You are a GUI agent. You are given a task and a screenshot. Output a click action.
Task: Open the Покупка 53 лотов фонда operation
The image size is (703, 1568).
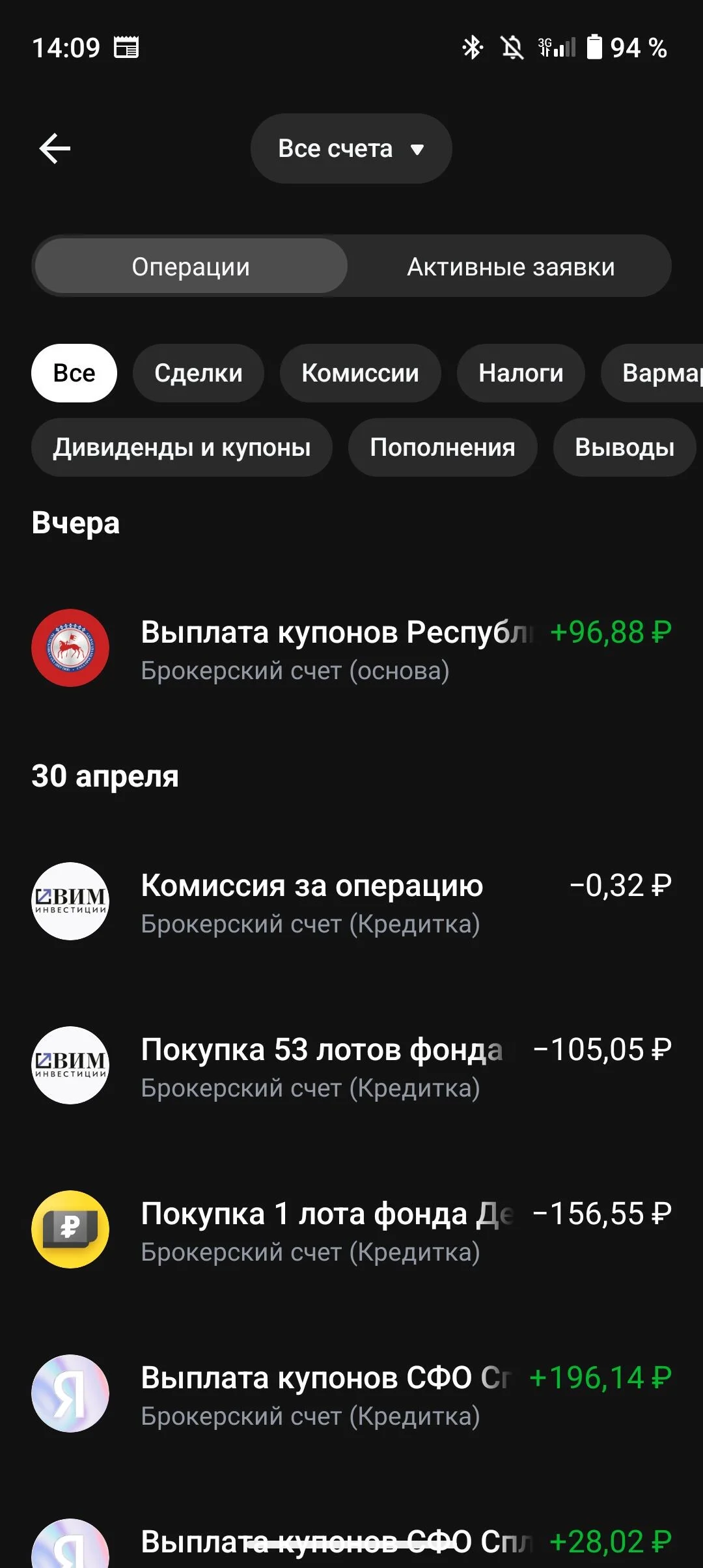coord(351,1066)
